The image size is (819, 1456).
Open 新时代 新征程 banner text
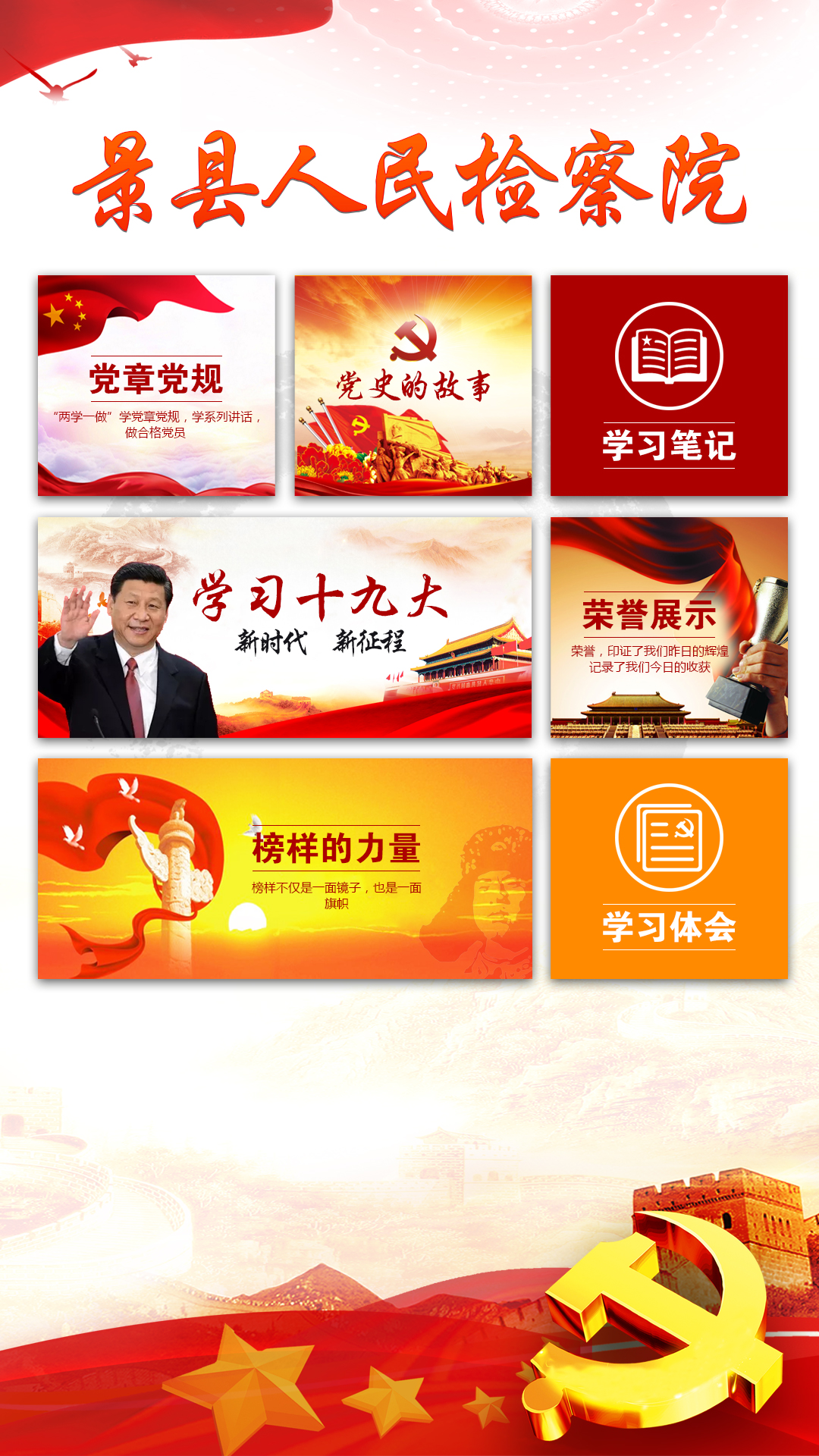click(x=322, y=641)
